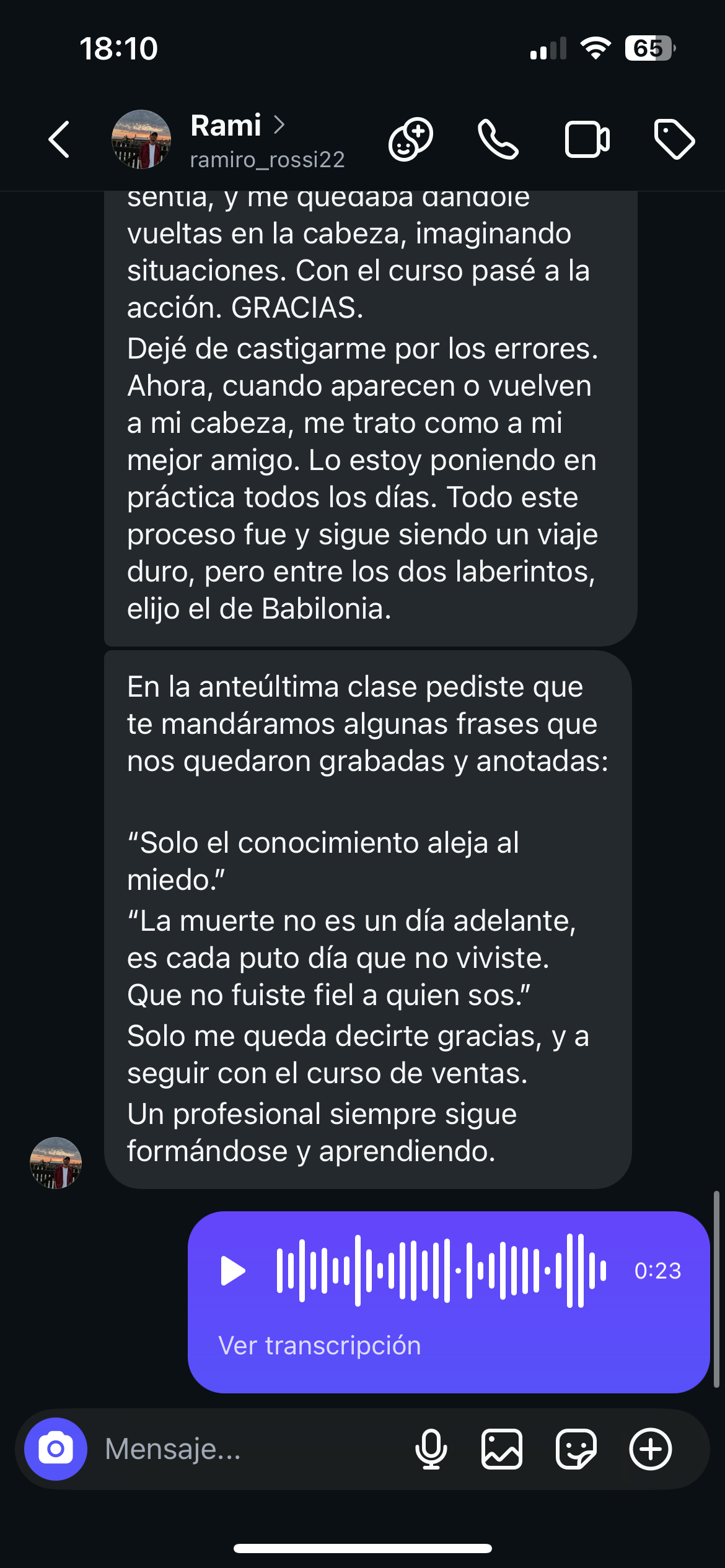
Task: Attach a photo from gallery
Action: (502, 1449)
